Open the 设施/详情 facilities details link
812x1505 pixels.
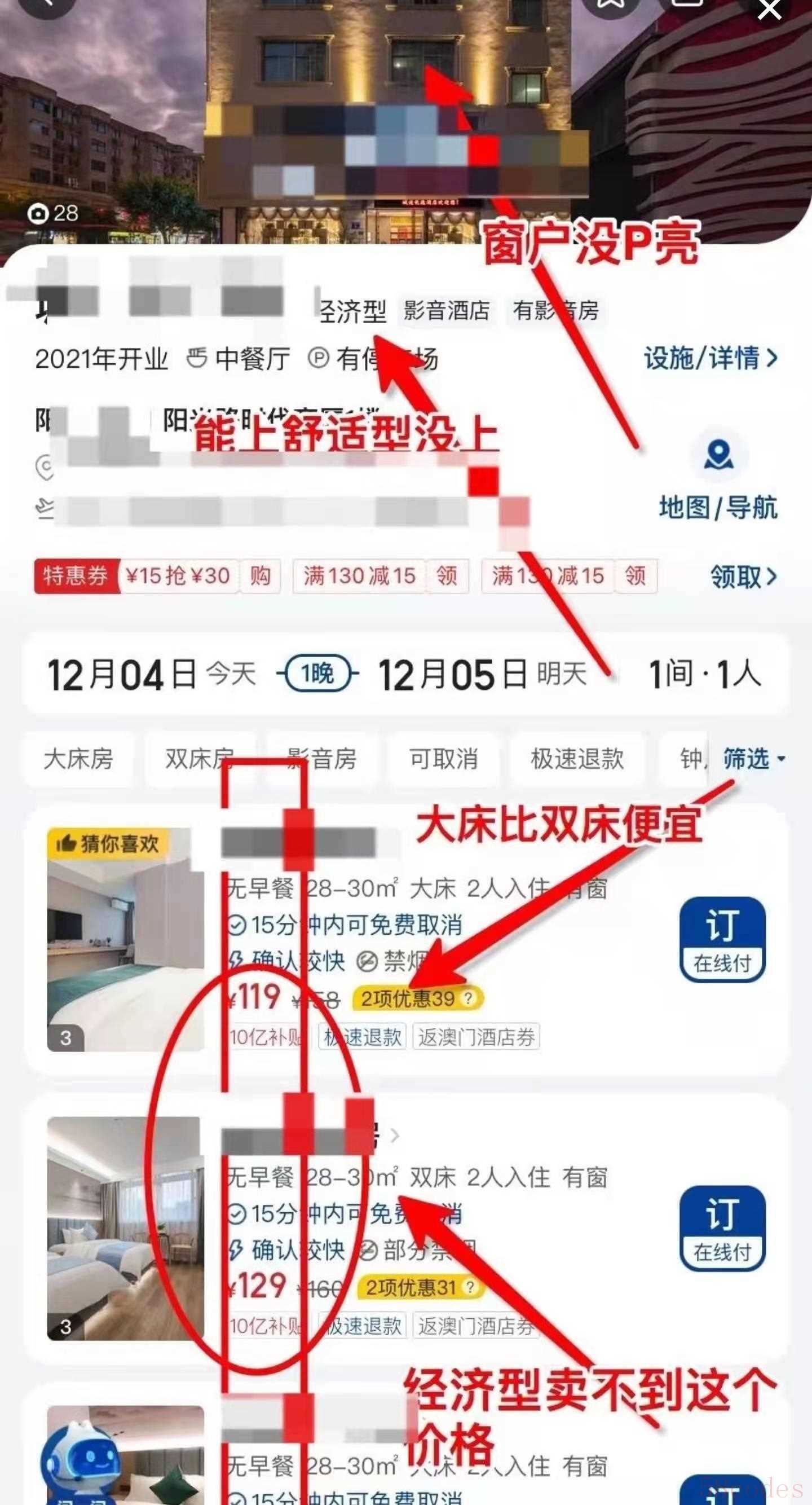pos(710,358)
